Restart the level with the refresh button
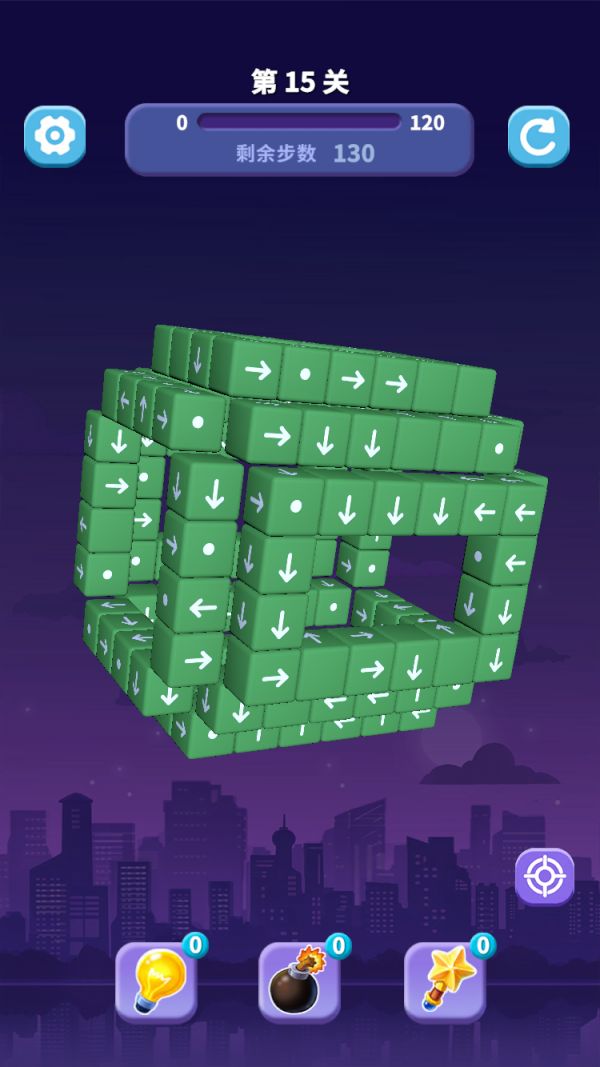This screenshot has width=600, height=1067. [x=538, y=136]
